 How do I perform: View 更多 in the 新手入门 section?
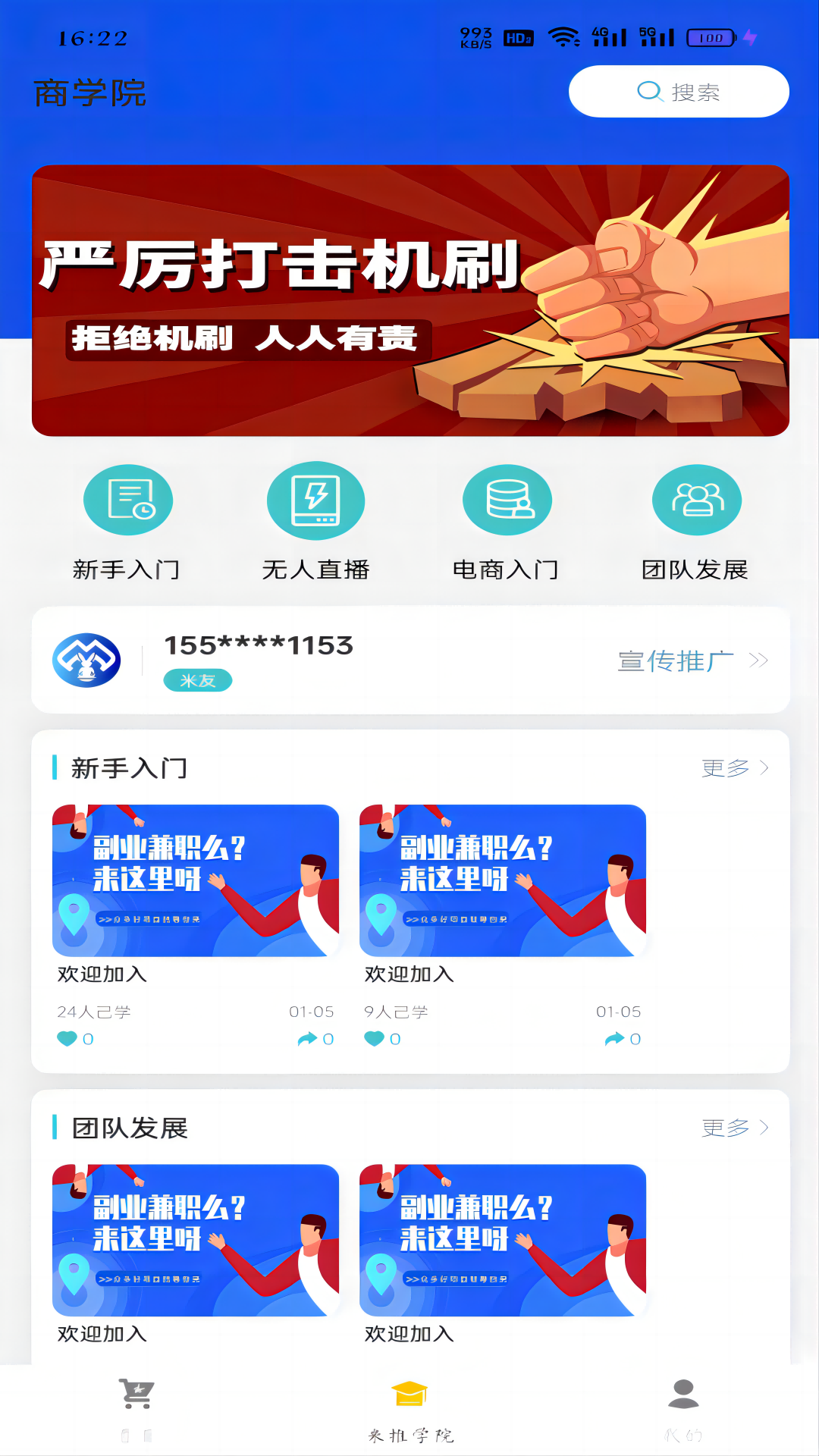tap(733, 768)
